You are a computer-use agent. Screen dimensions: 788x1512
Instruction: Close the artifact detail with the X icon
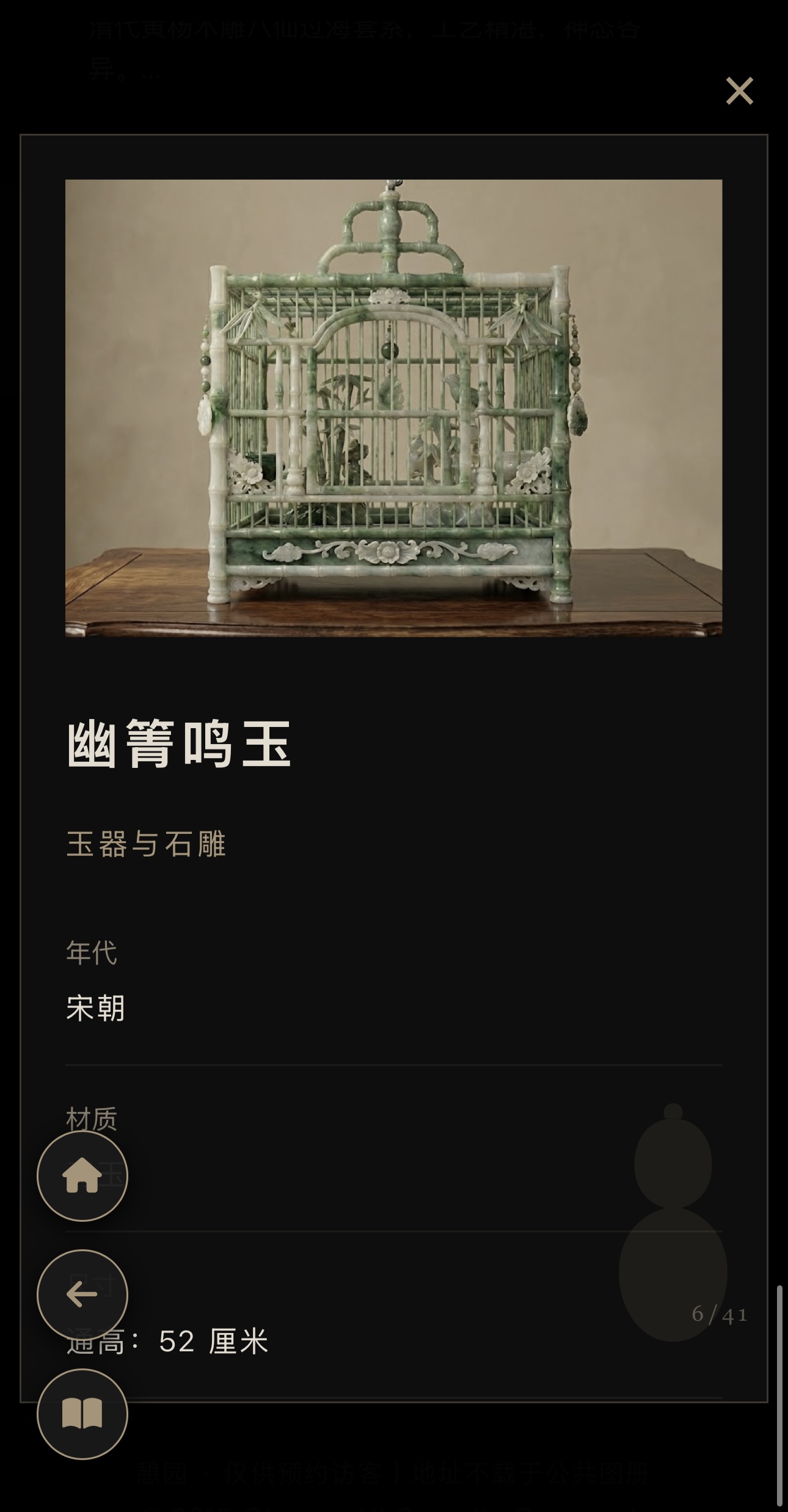click(x=740, y=92)
